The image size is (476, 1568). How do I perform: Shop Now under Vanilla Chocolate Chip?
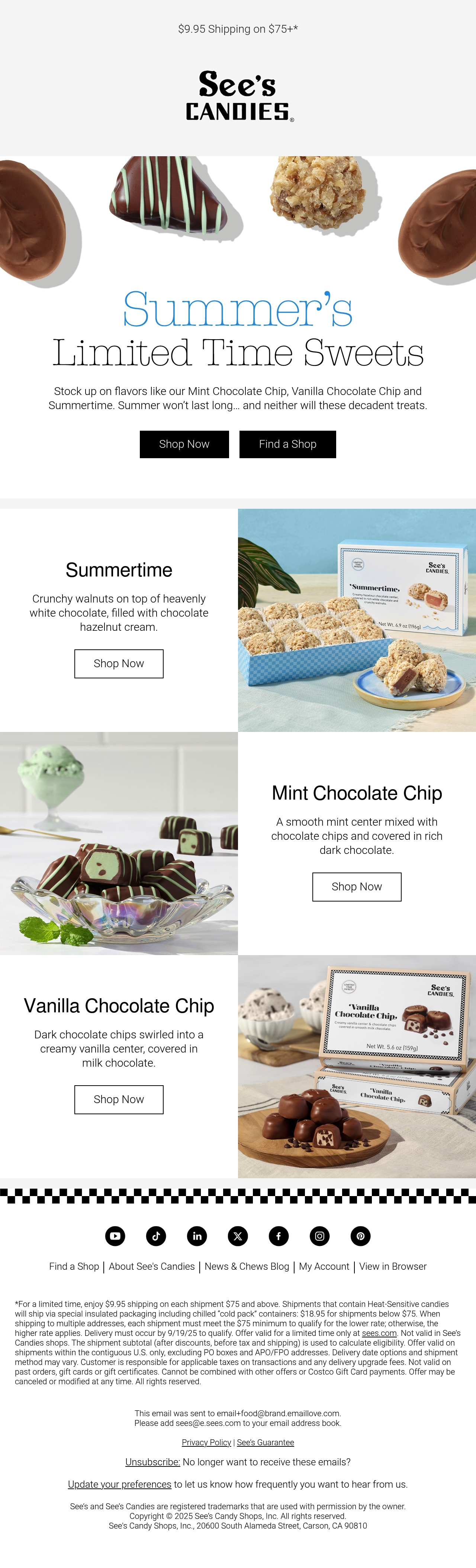click(x=119, y=1099)
